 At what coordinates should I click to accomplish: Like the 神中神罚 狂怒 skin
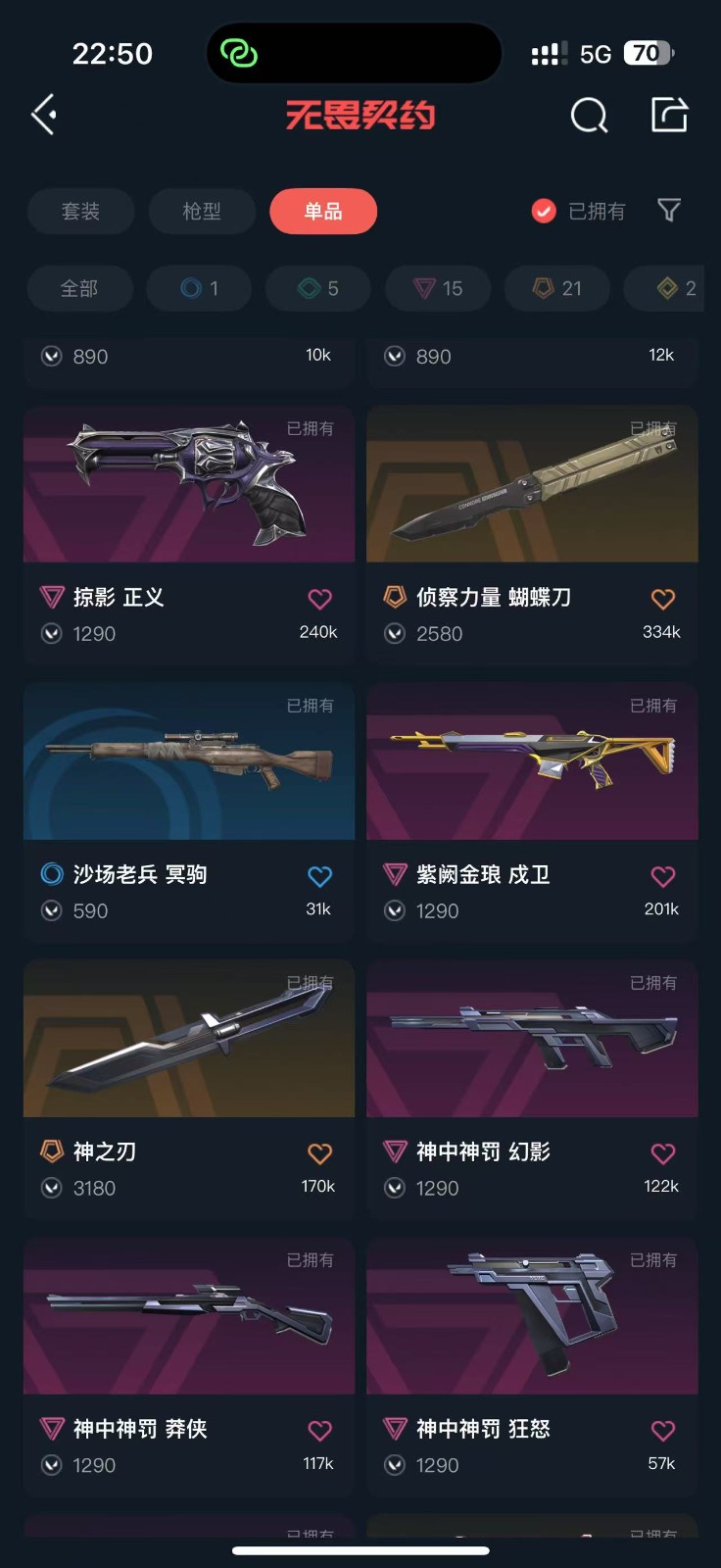point(663,1431)
